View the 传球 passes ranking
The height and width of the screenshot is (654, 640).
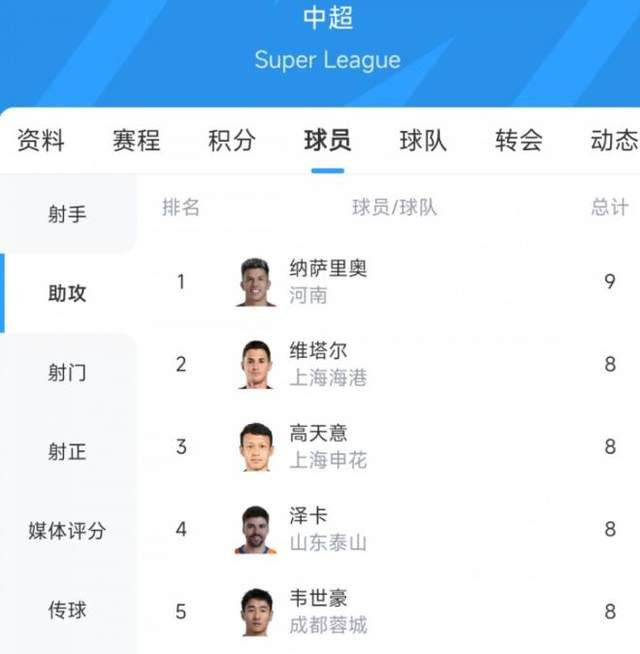coord(67,610)
